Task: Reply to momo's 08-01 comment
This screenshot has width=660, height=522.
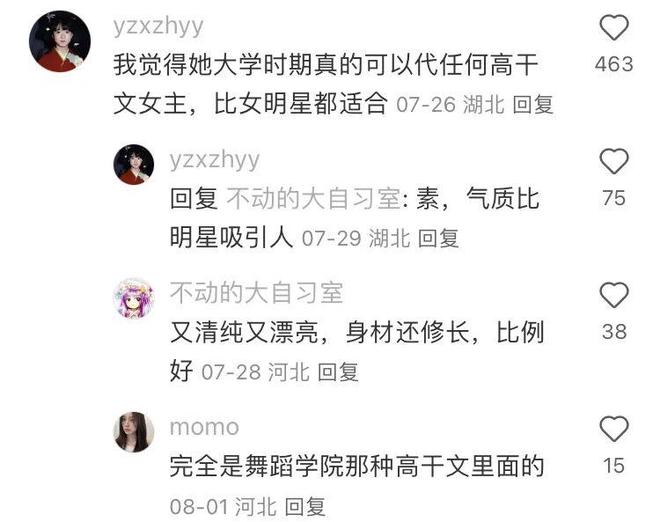Action: click(x=305, y=506)
